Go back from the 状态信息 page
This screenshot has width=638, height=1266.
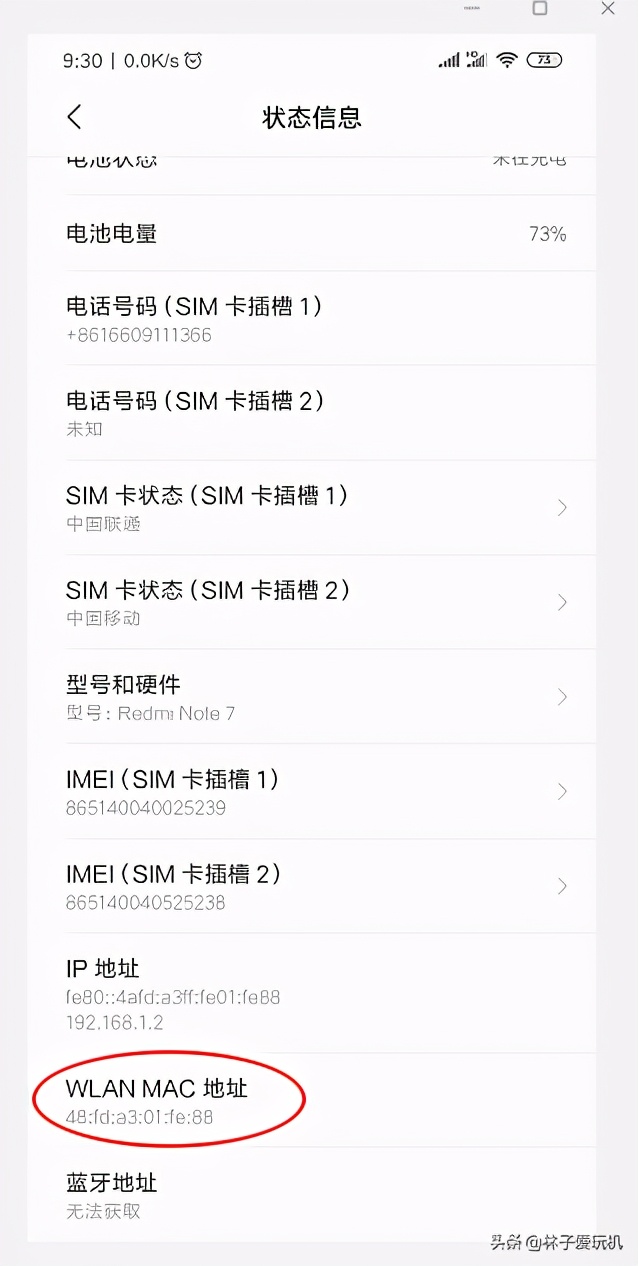tap(74, 117)
